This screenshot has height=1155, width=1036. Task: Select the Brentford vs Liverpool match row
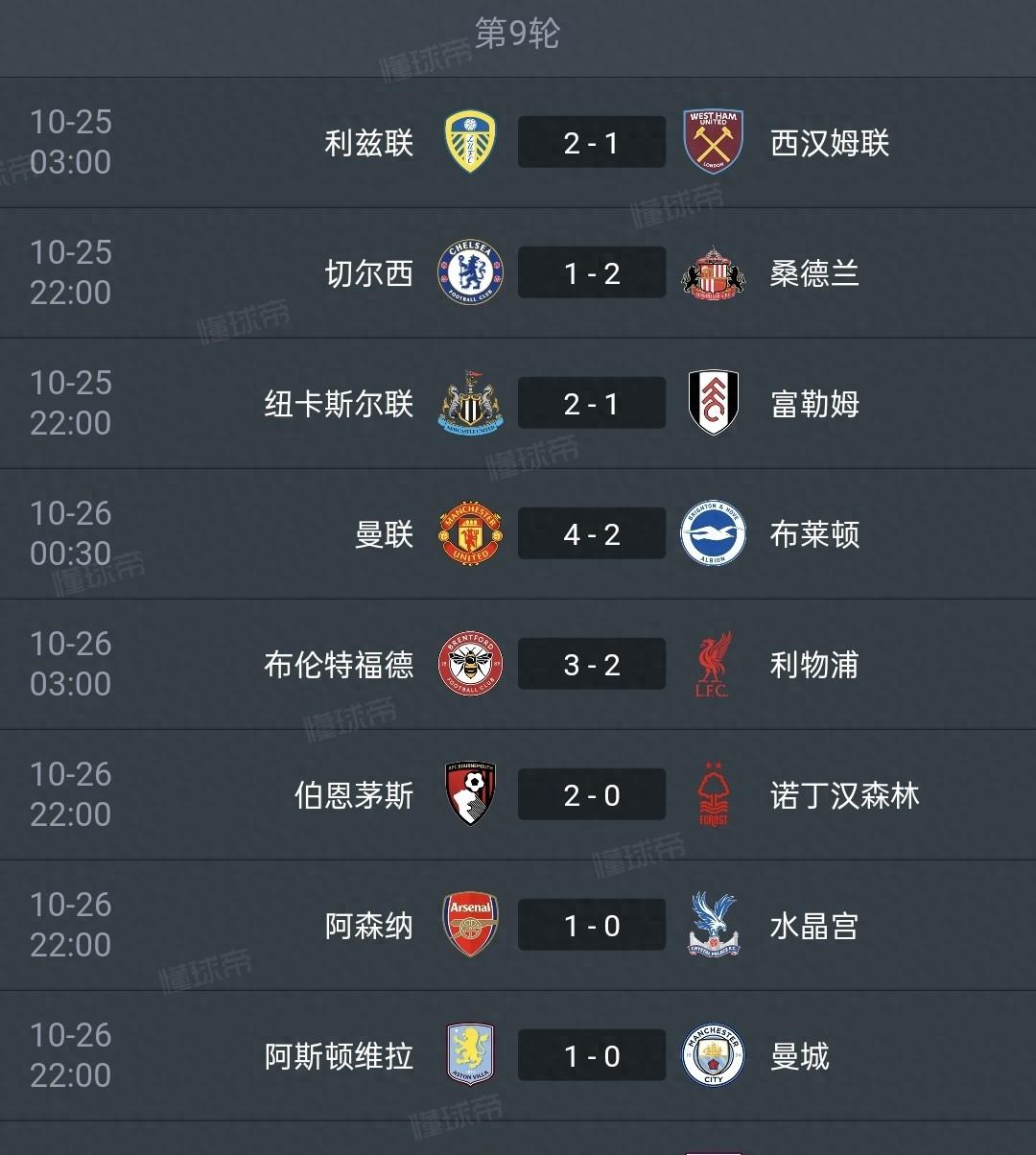coord(591,665)
